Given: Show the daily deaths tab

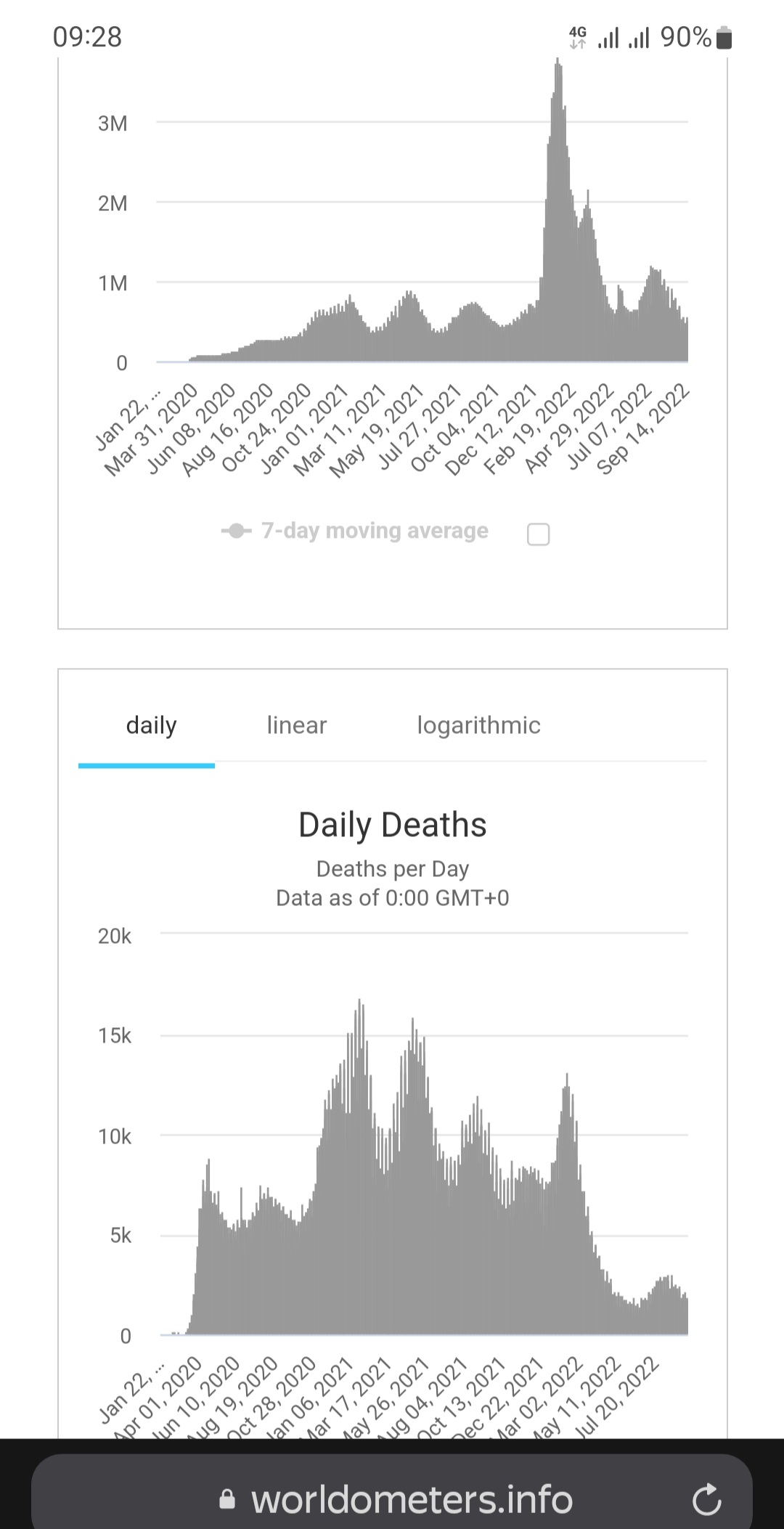Looking at the screenshot, I should pyautogui.click(x=151, y=725).
